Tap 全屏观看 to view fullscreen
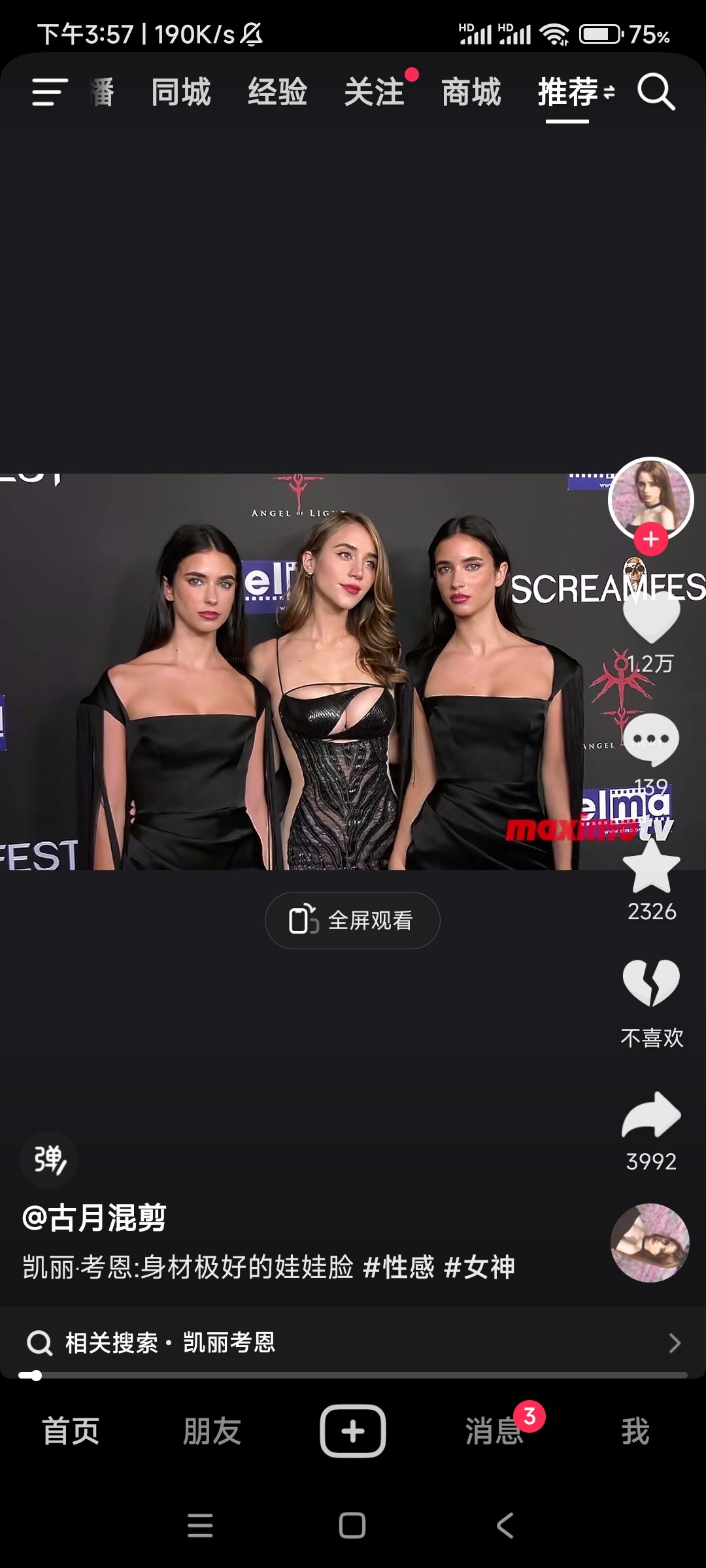Viewport: 706px width, 1568px height. point(352,921)
